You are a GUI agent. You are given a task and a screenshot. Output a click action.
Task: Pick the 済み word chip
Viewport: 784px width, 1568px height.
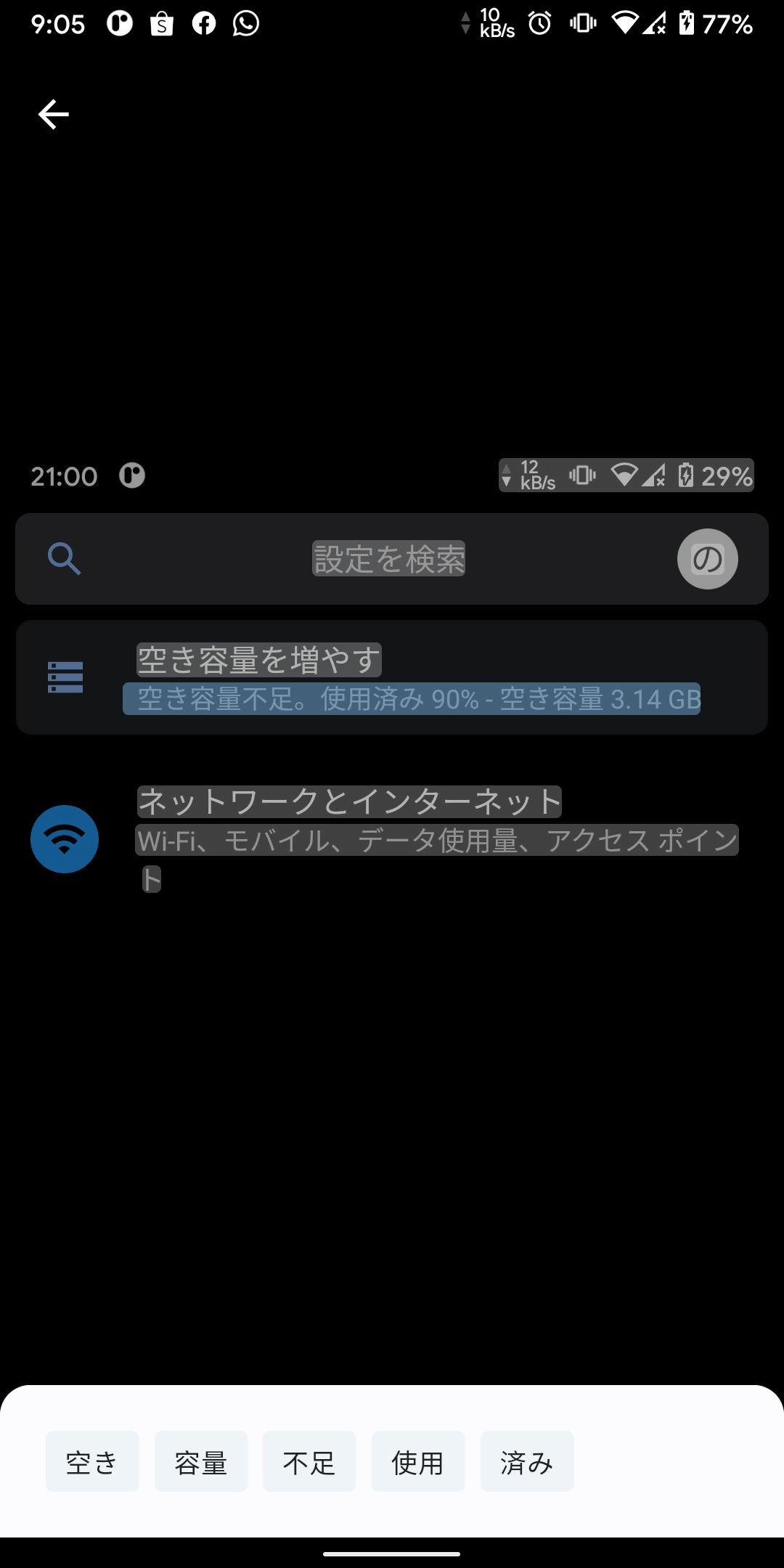tap(527, 1461)
